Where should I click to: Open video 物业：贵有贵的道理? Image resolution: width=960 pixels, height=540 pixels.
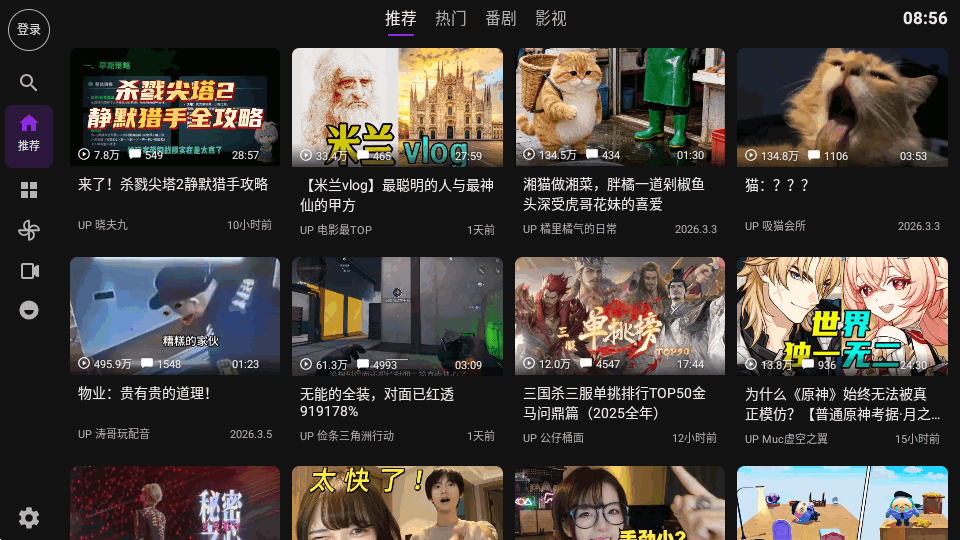click(x=175, y=316)
